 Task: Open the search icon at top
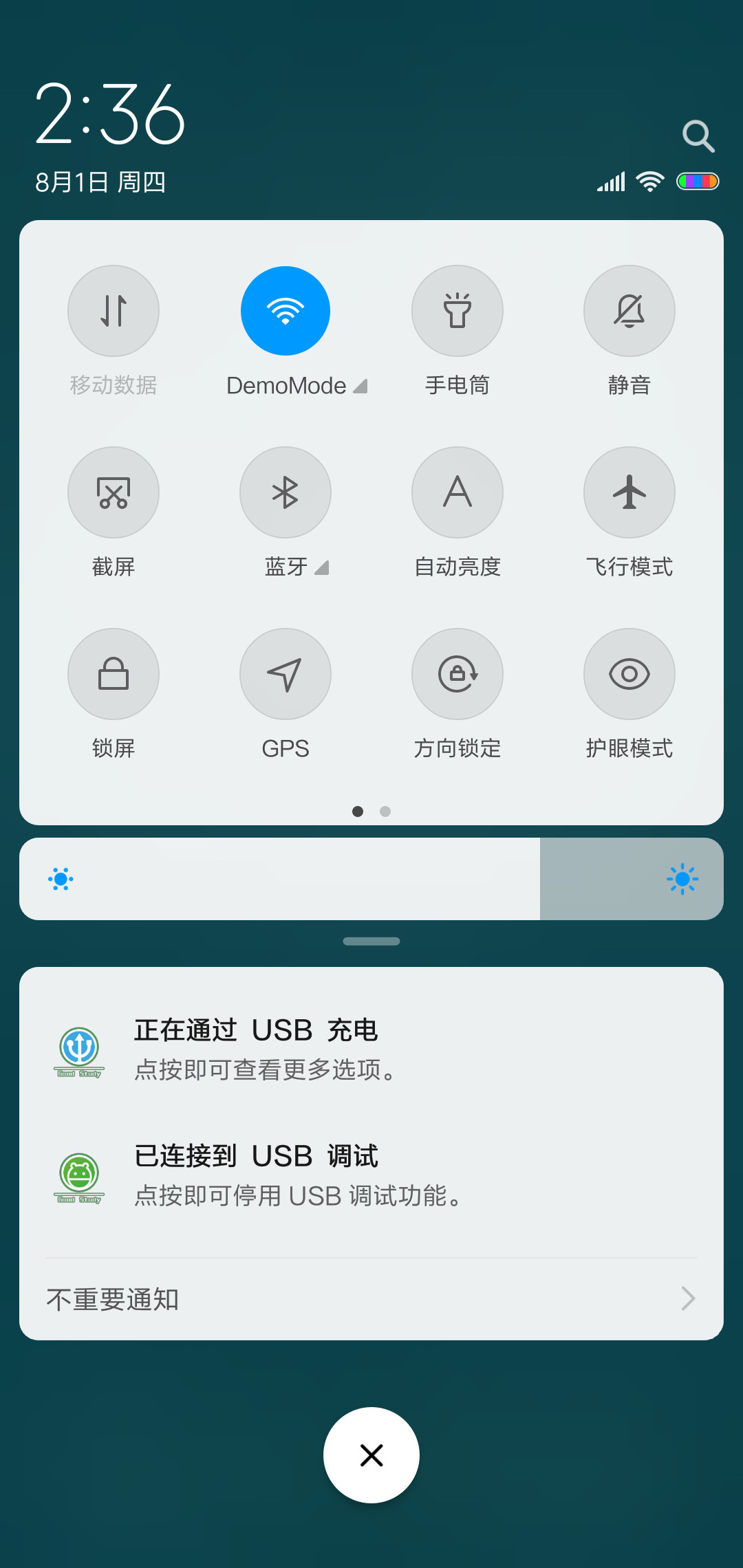point(698,136)
